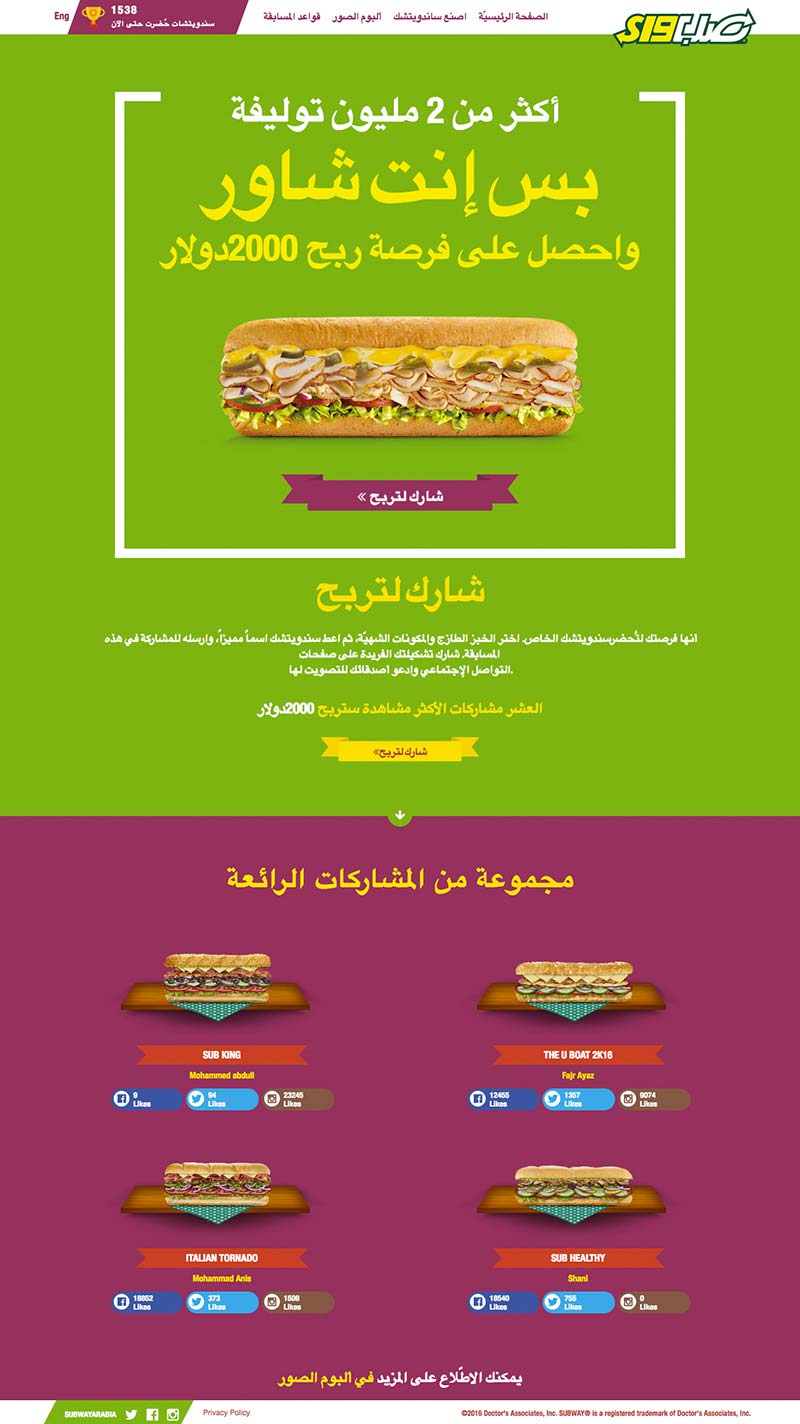The width and height of the screenshot is (800, 1424).
Task: Like SUB KING on Facebook
Action: (x=147, y=1099)
